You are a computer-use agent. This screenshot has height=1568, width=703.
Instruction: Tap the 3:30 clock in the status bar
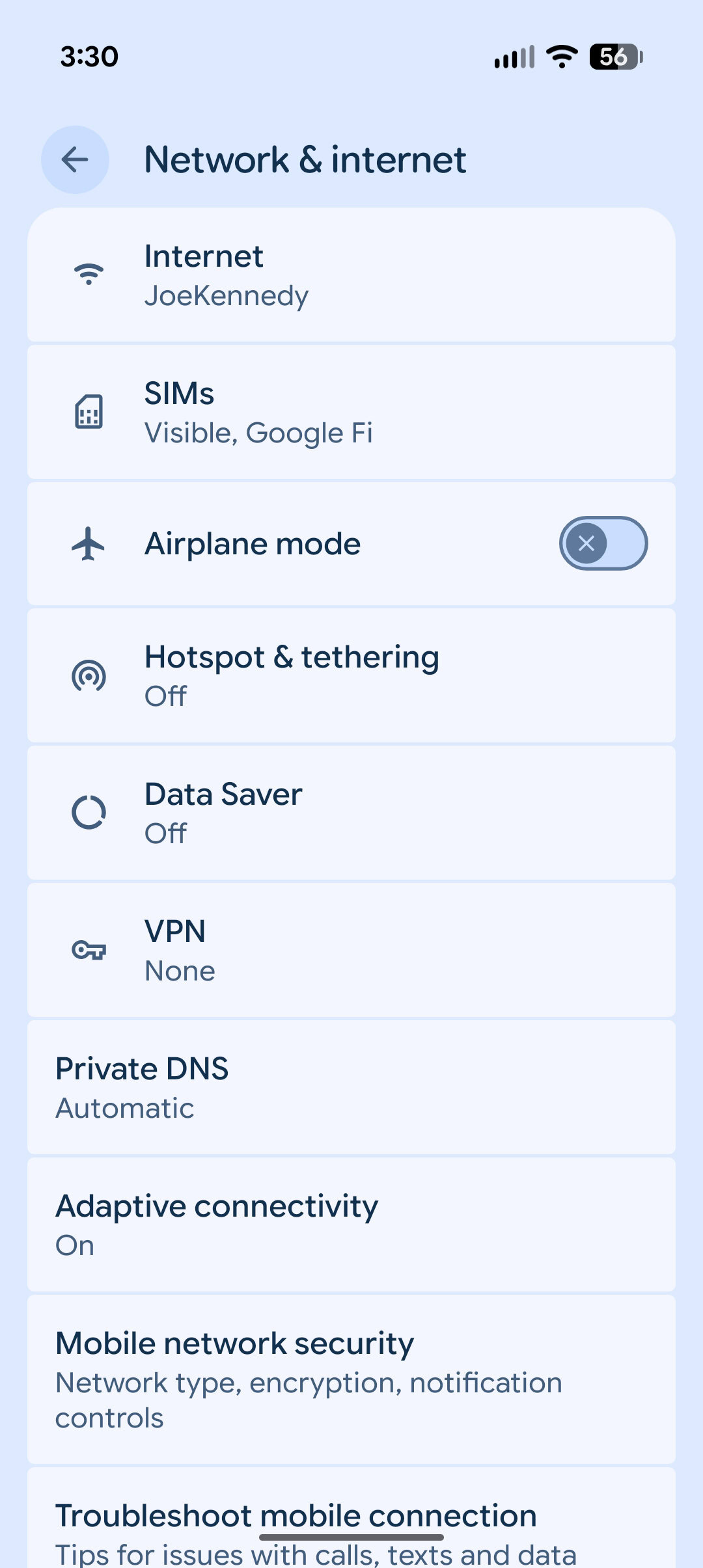click(90, 58)
